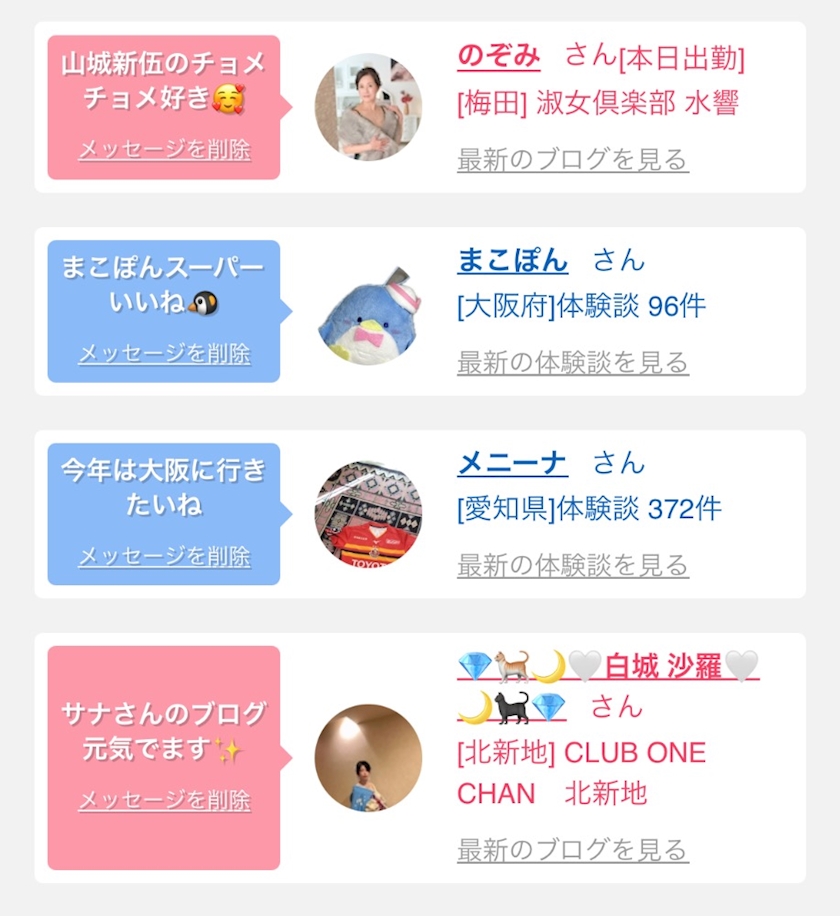Viewport: 840px width, 916px height.
Task: Tap メニーナ's profile picture
Action: [x=368, y=514]
